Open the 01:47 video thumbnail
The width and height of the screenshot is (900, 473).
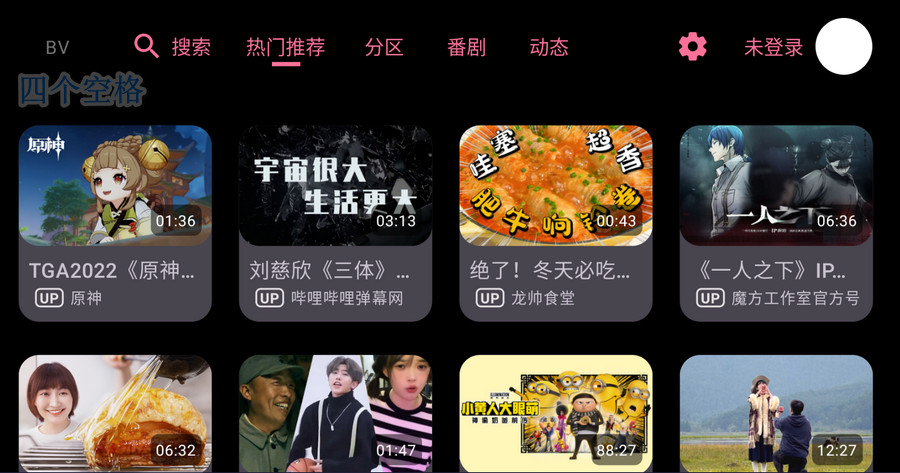[335, 413]
